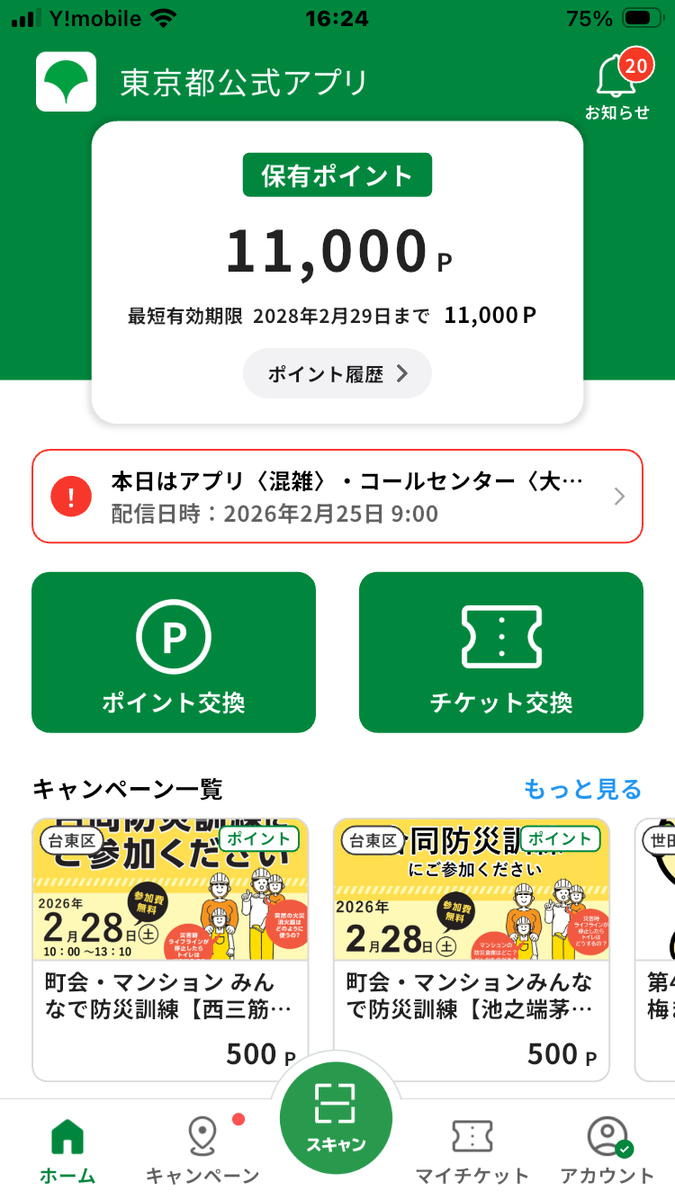Open the 池之端茅 防災訓練 campaign card
The height and width of the screenshot is (1200, 675).
tap(471, 950)
